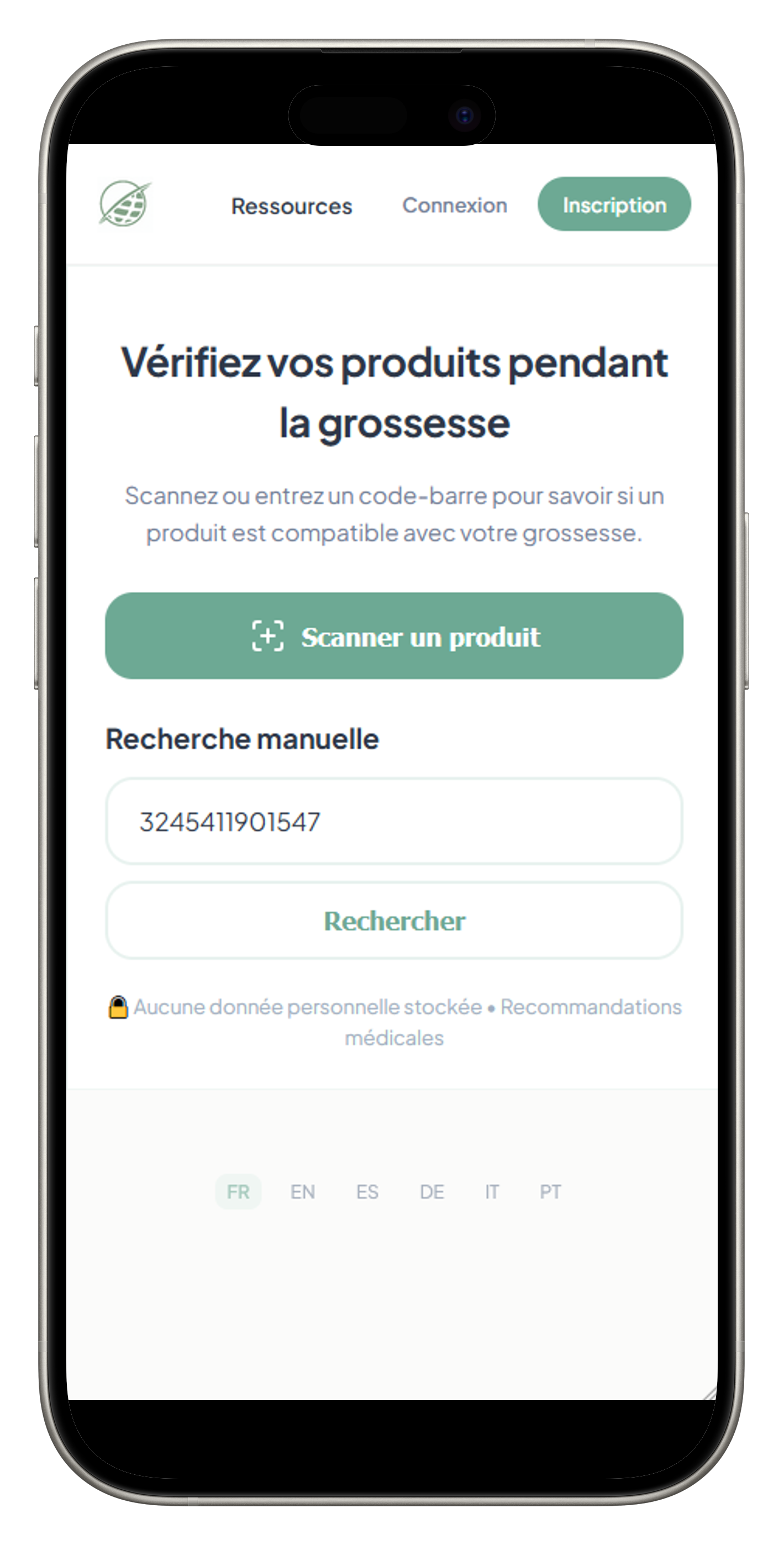Image resolution: width=784 pixels, height=1545 pixels.
Task: Switch language to IT
Action: (x=492, y=1192)
